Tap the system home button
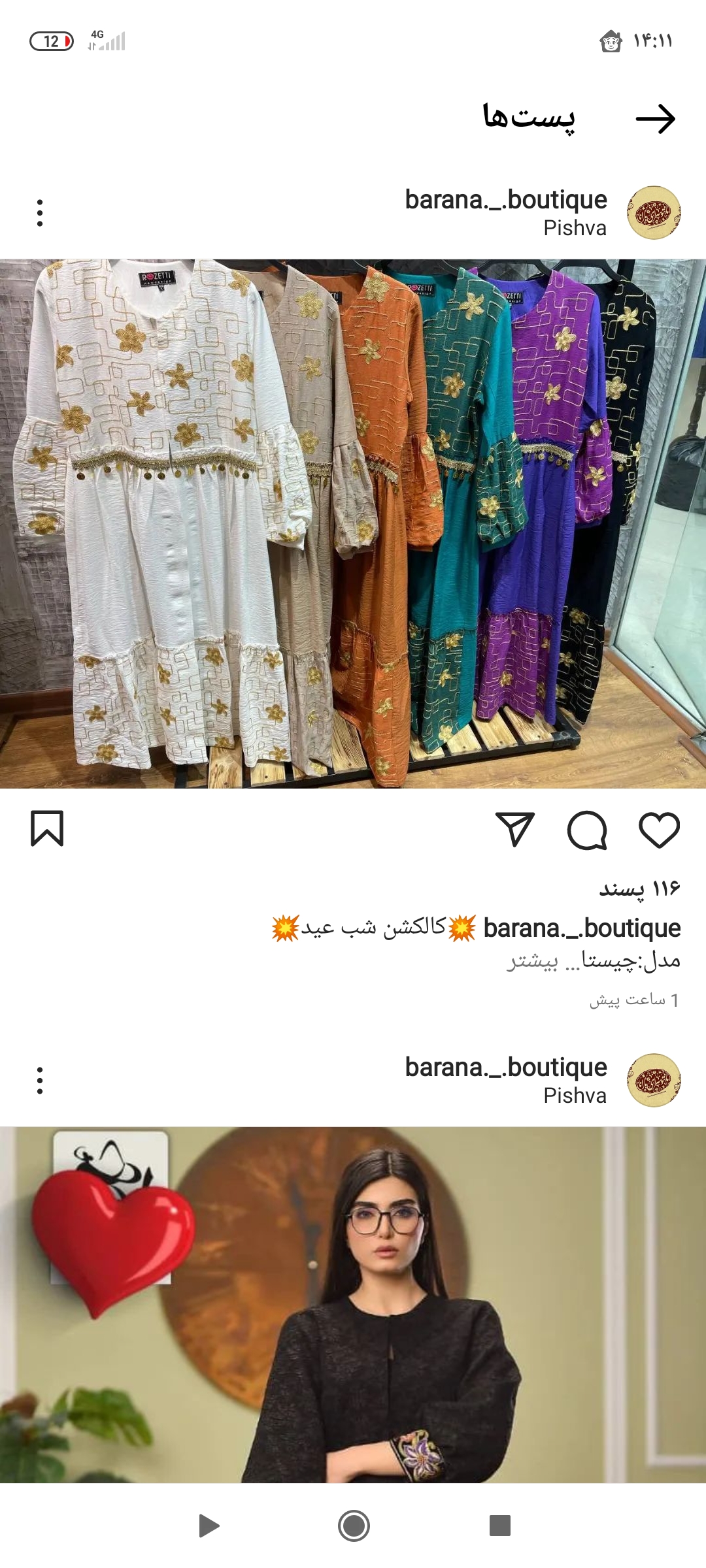 coord(354,1526)
